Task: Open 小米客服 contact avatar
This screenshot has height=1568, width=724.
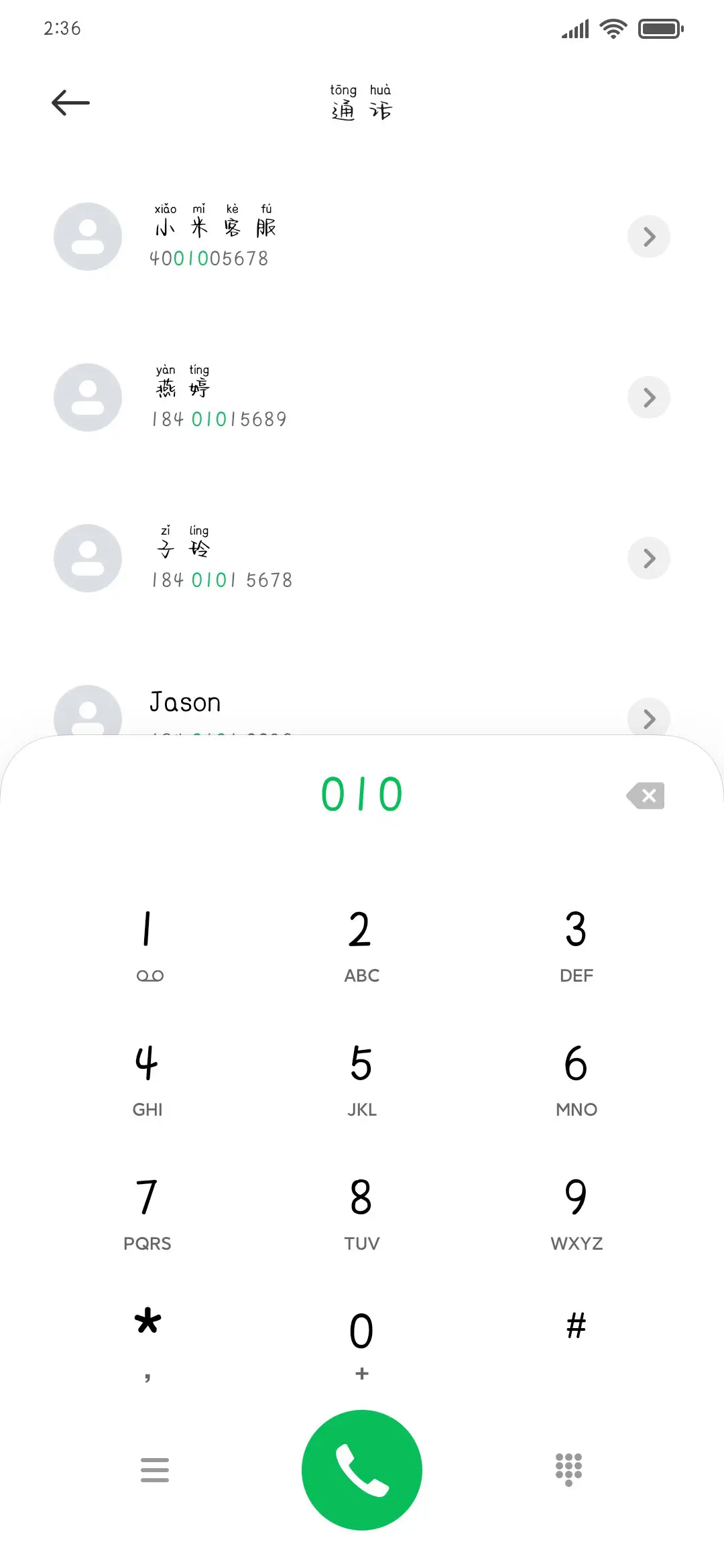Action: click(87, 237)
